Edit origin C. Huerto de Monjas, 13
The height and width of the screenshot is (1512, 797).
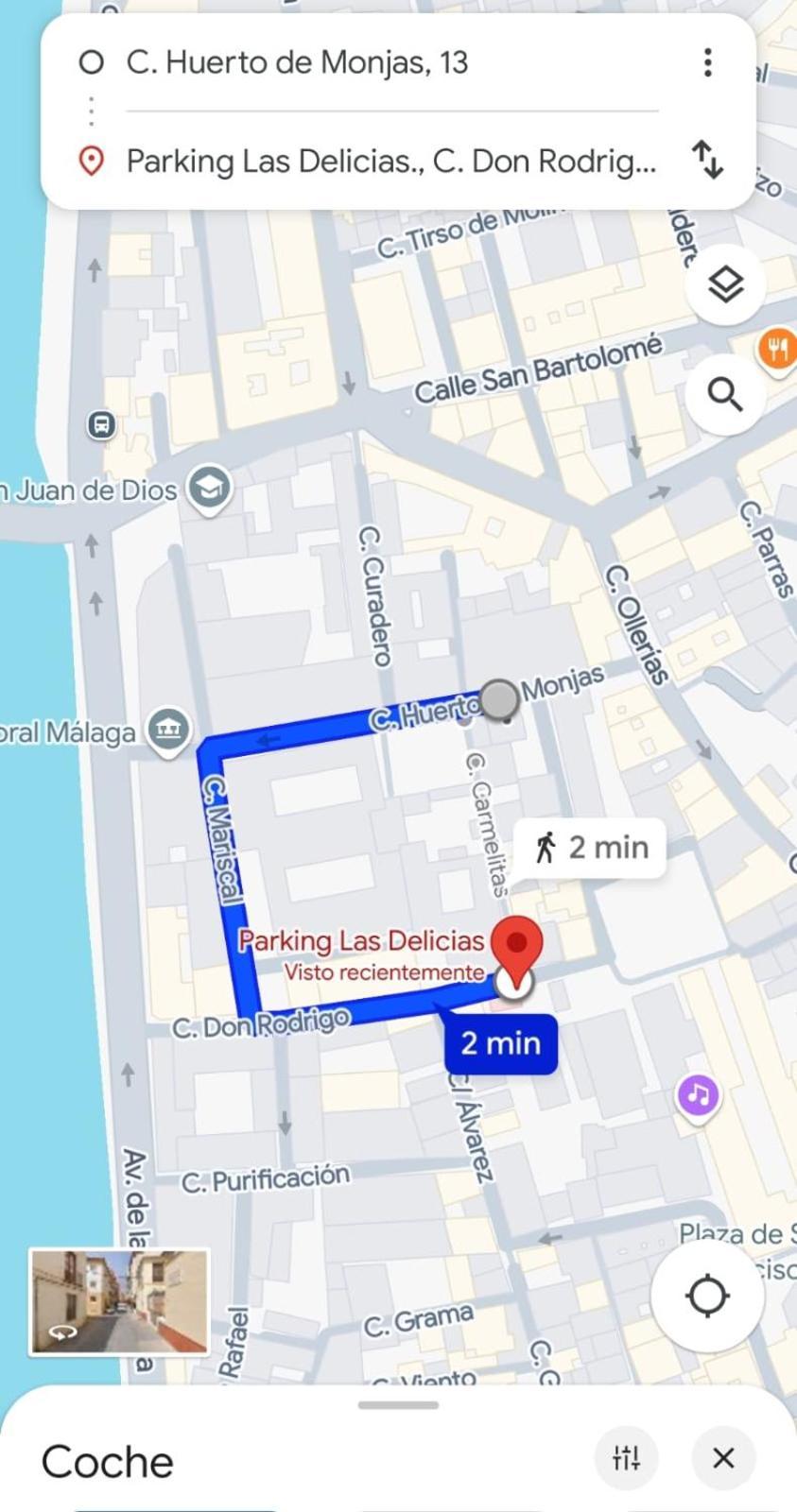point(297,62)
